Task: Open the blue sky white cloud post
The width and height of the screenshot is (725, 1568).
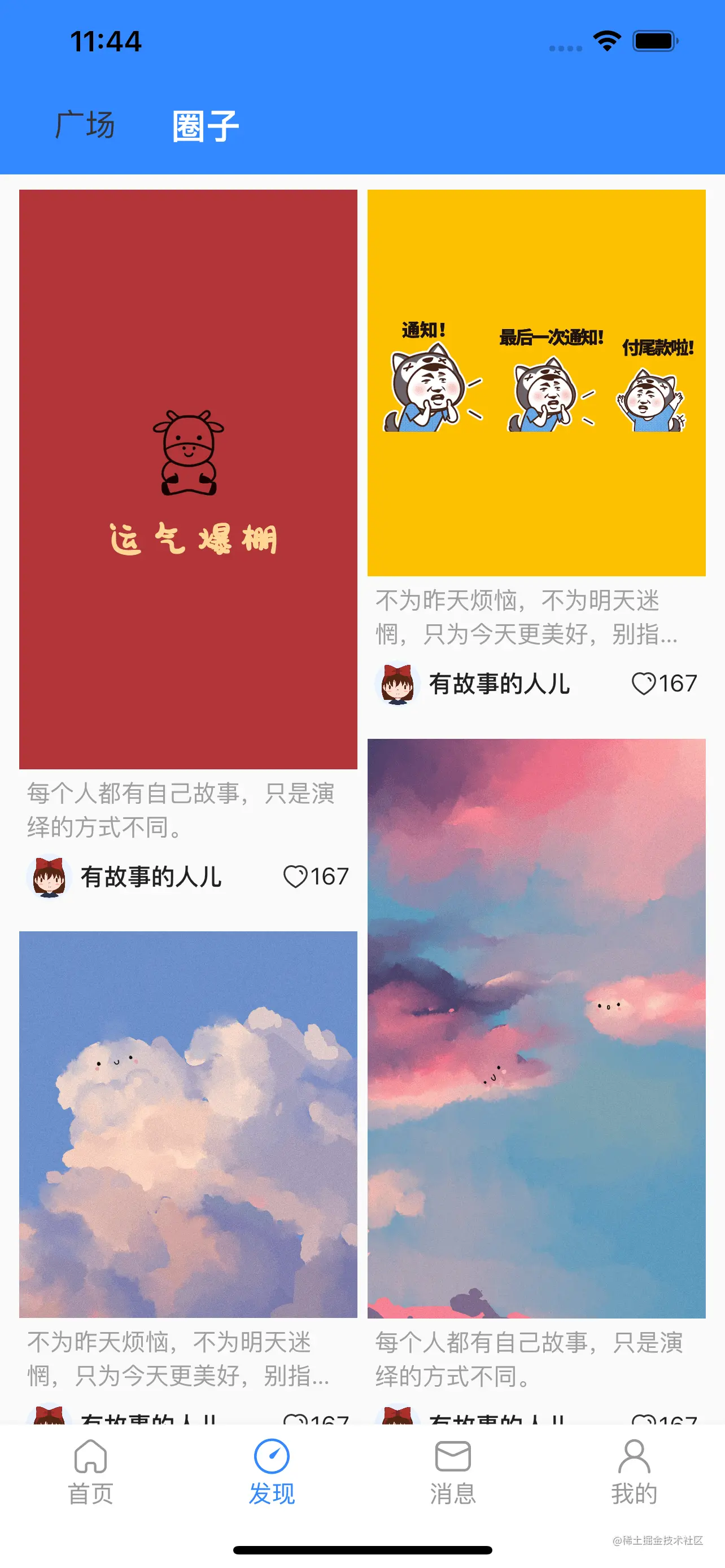Action: pos(188,1124)
